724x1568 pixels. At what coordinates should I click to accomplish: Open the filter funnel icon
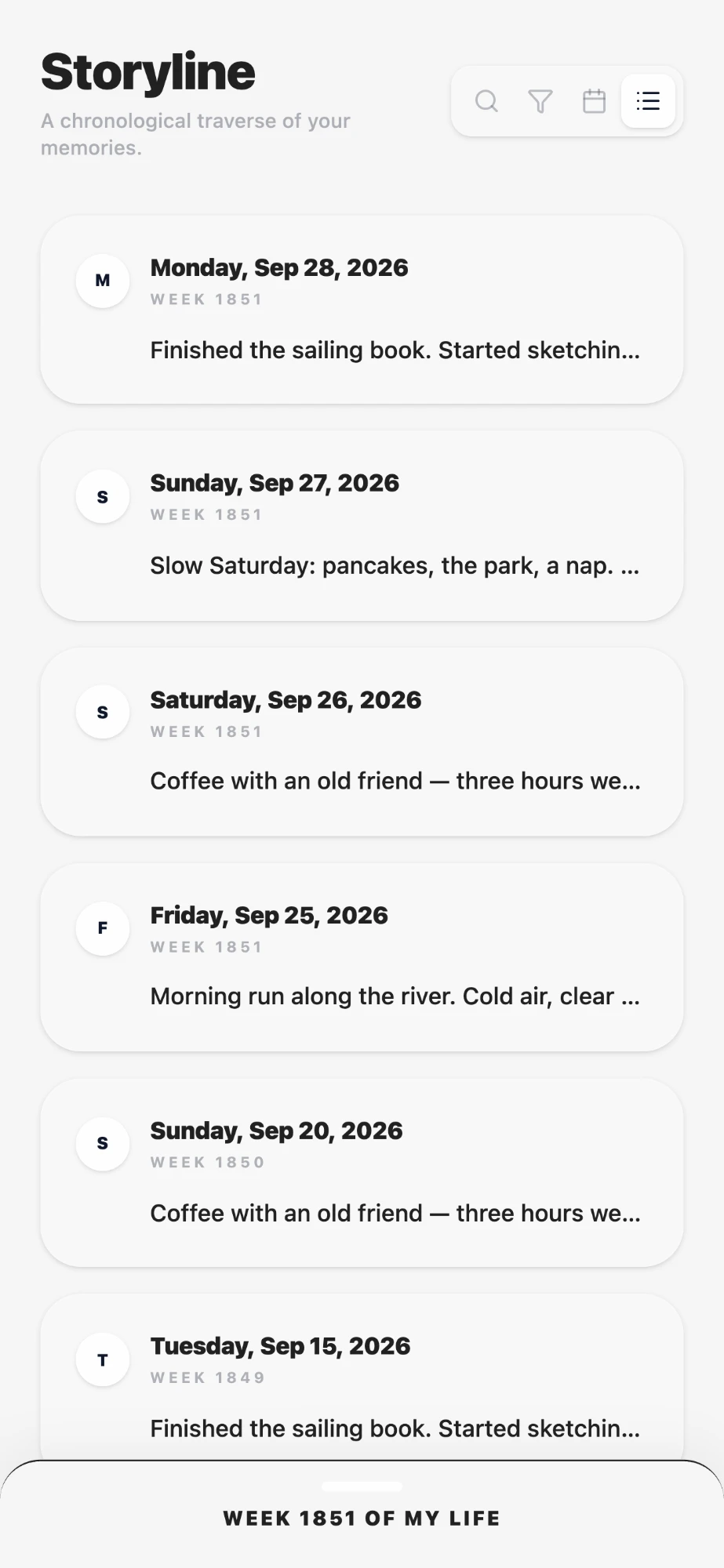(540, 101)
